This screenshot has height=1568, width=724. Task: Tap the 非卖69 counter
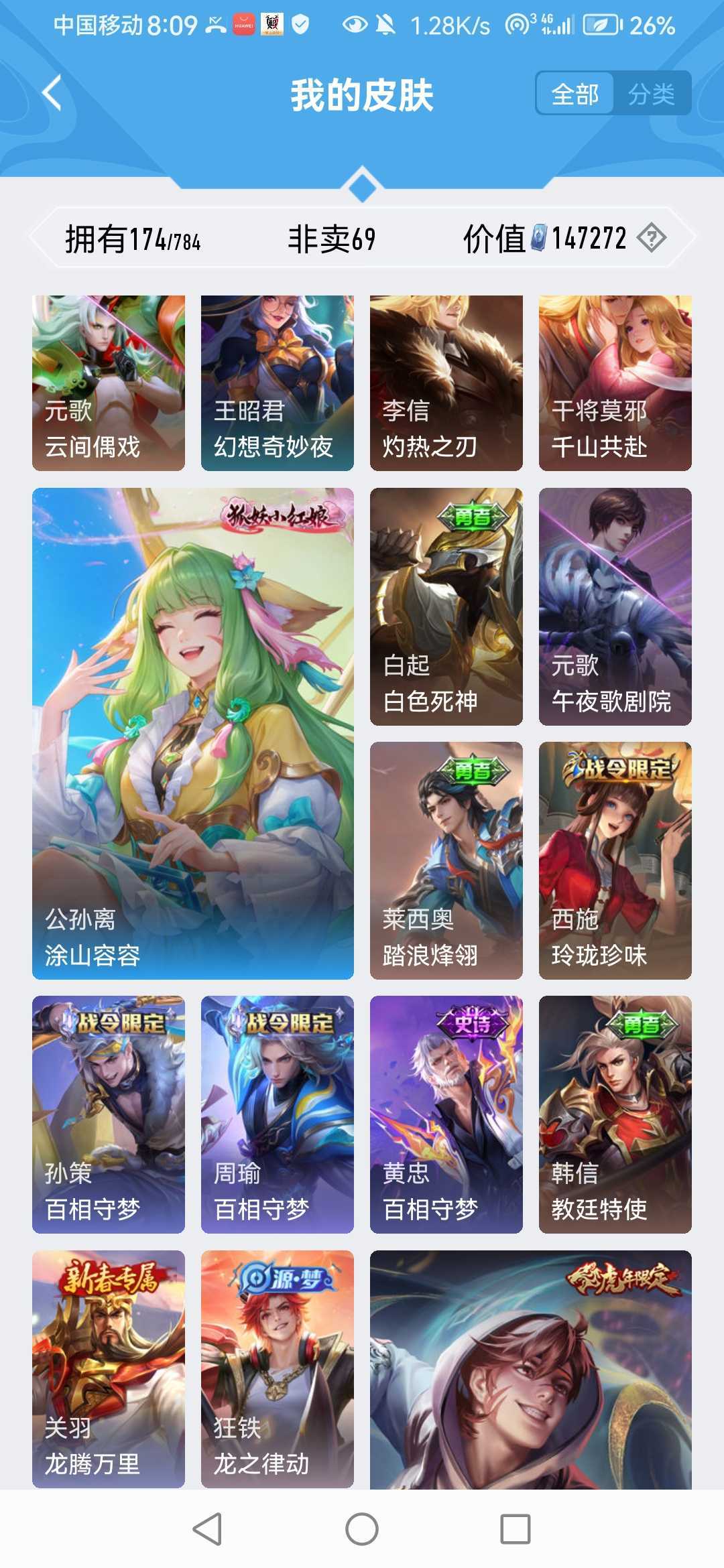(x=330, y=238)
